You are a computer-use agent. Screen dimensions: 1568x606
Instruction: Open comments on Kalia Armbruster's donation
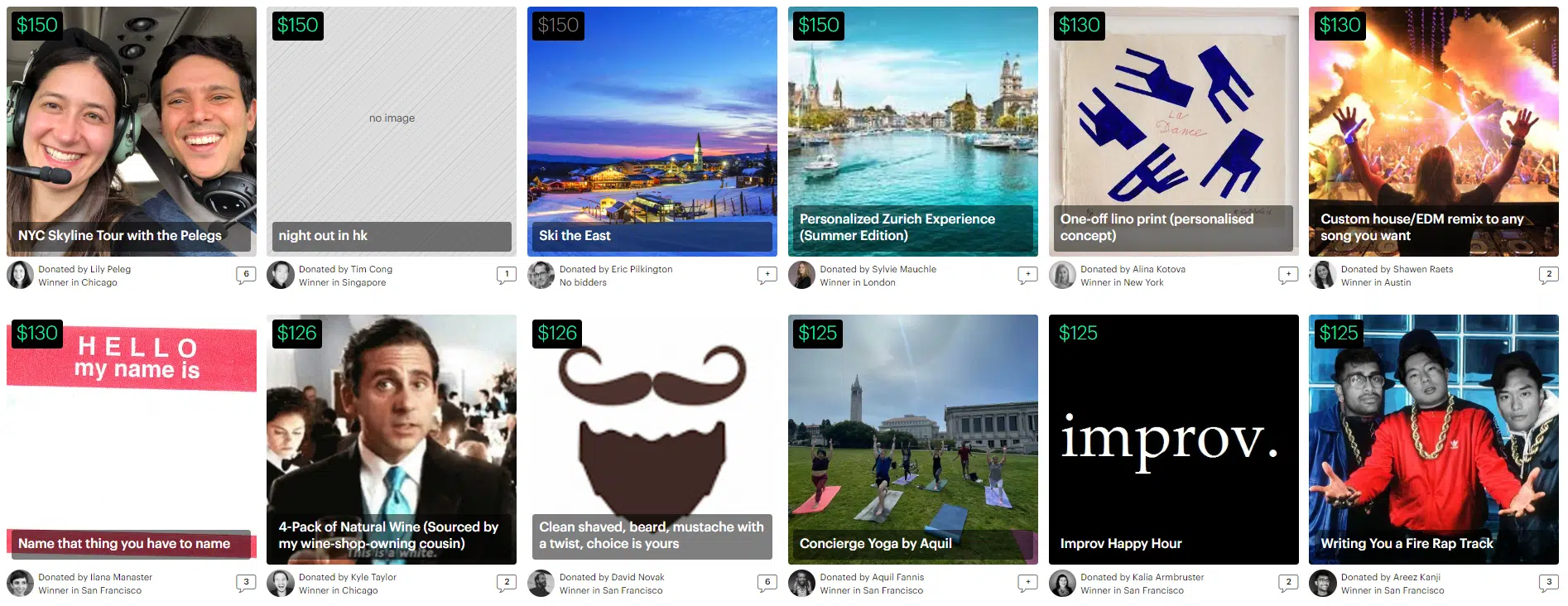coord(1288,583)
